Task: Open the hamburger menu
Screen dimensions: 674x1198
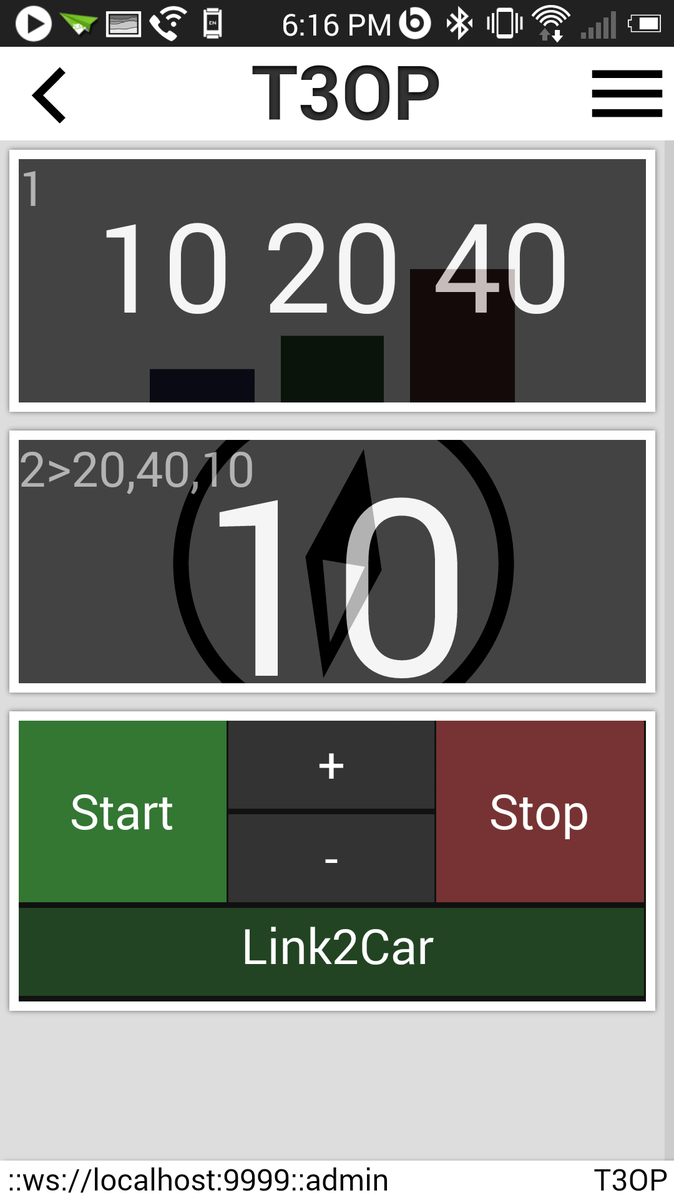Action: [626, 94]
